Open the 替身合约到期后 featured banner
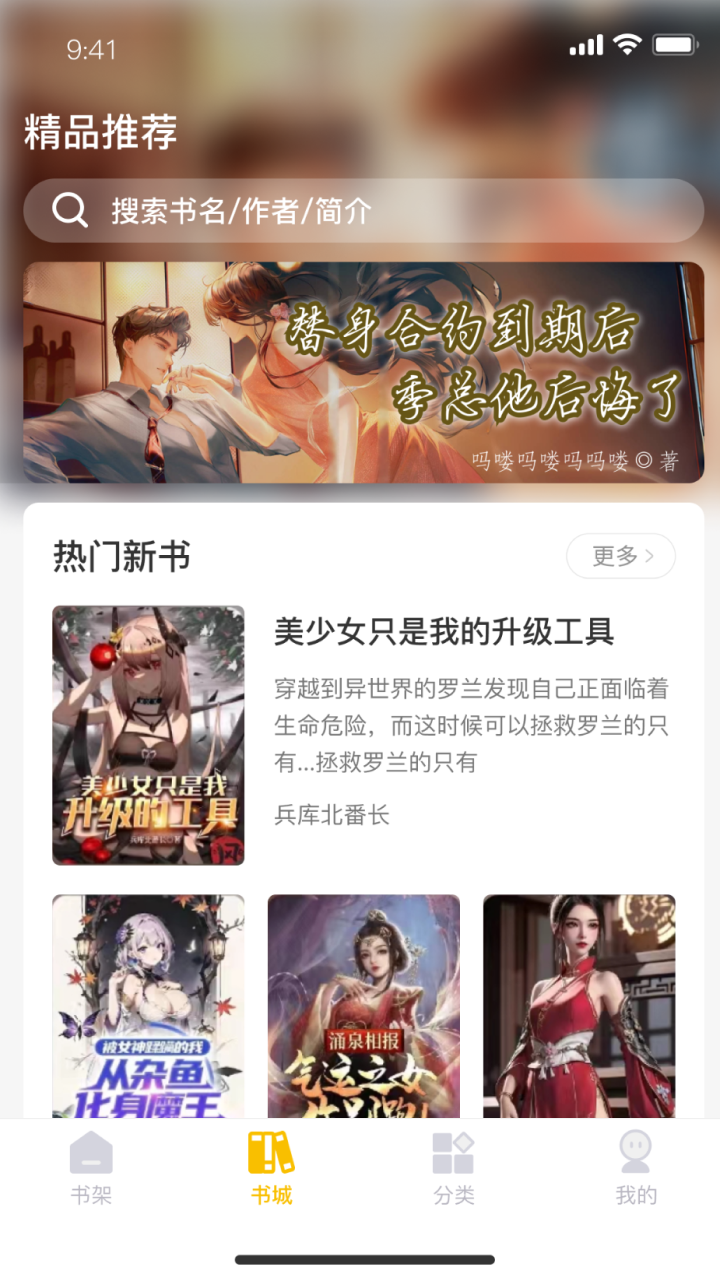 click(x=364, y=372)
